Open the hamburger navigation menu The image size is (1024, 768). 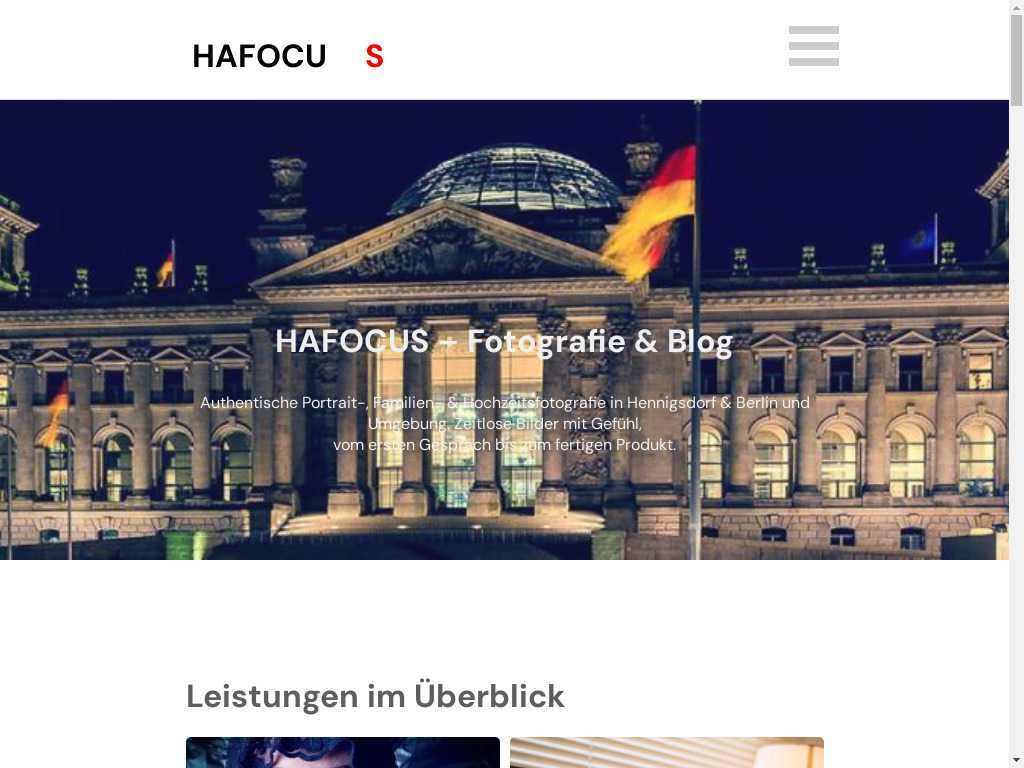coord(813,46)
